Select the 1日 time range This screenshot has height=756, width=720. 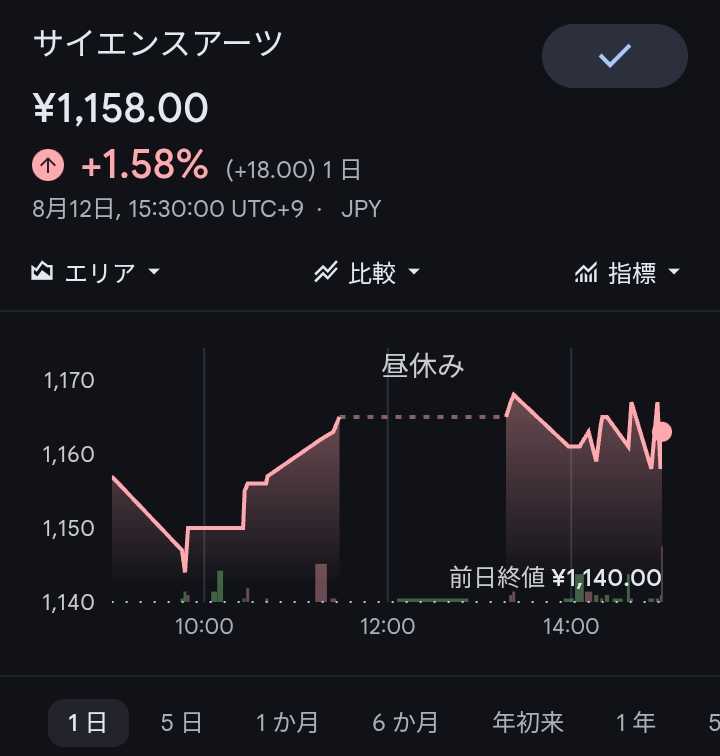click(88, 723)
